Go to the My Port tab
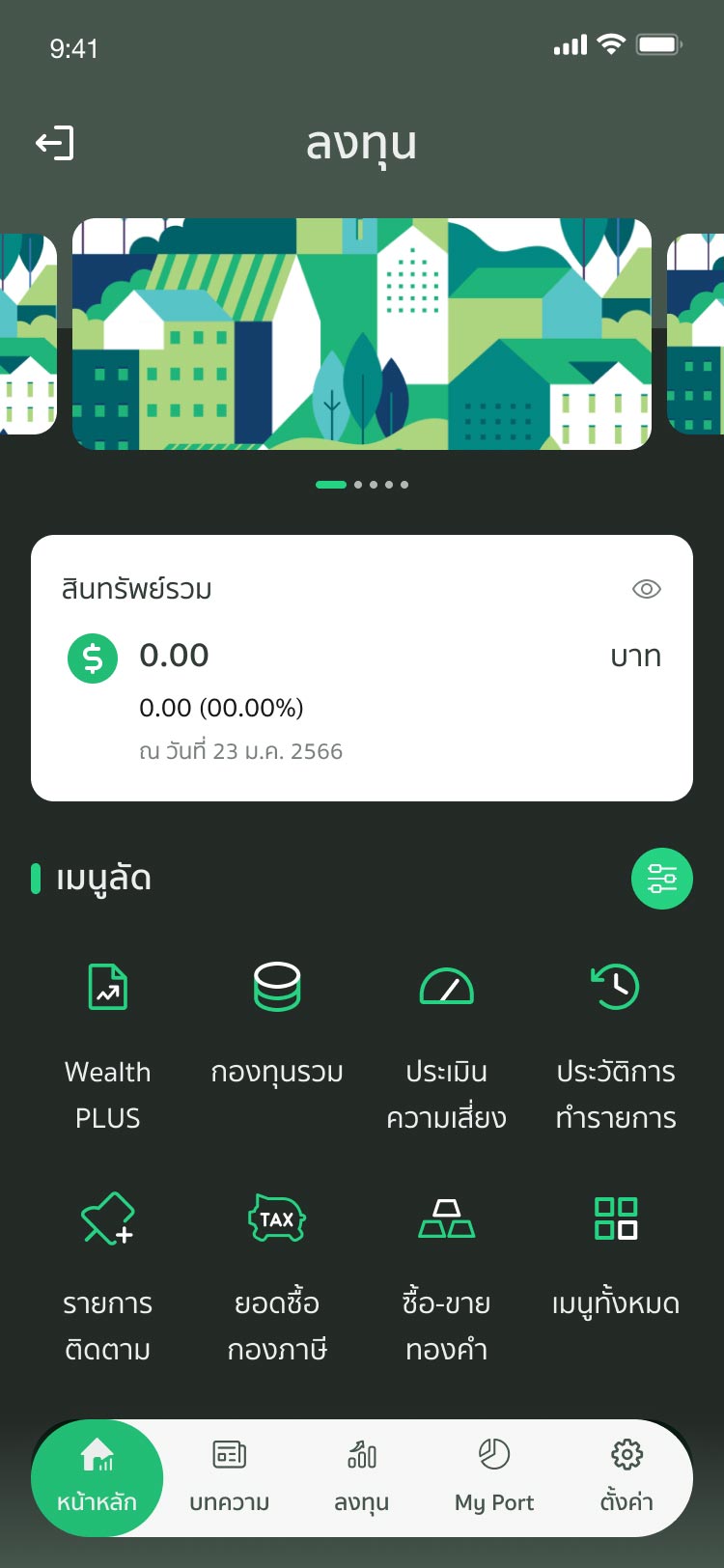The width and height of the screenshot is (724, 1568). point(494,1477)
